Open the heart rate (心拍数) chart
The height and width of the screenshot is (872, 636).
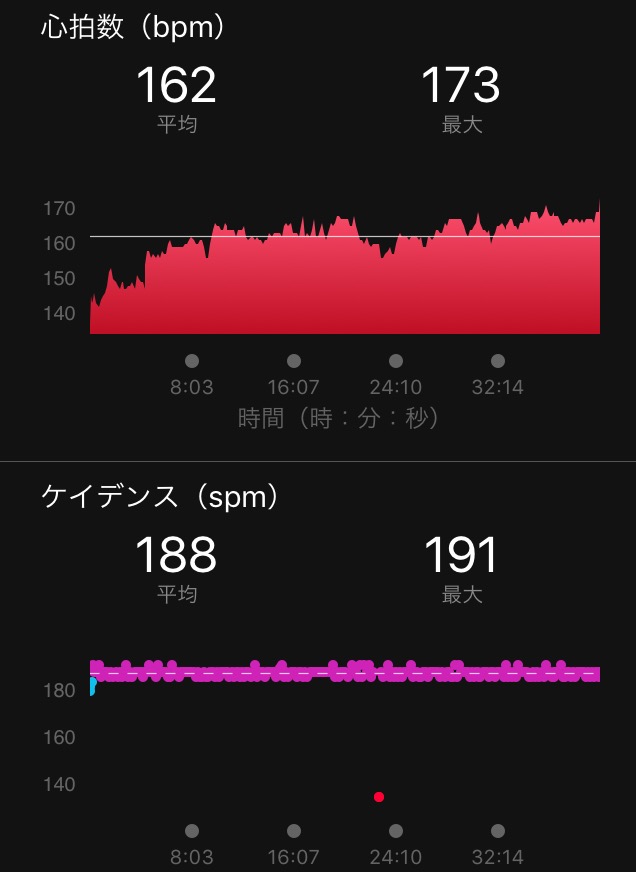(x=344, y=268)
